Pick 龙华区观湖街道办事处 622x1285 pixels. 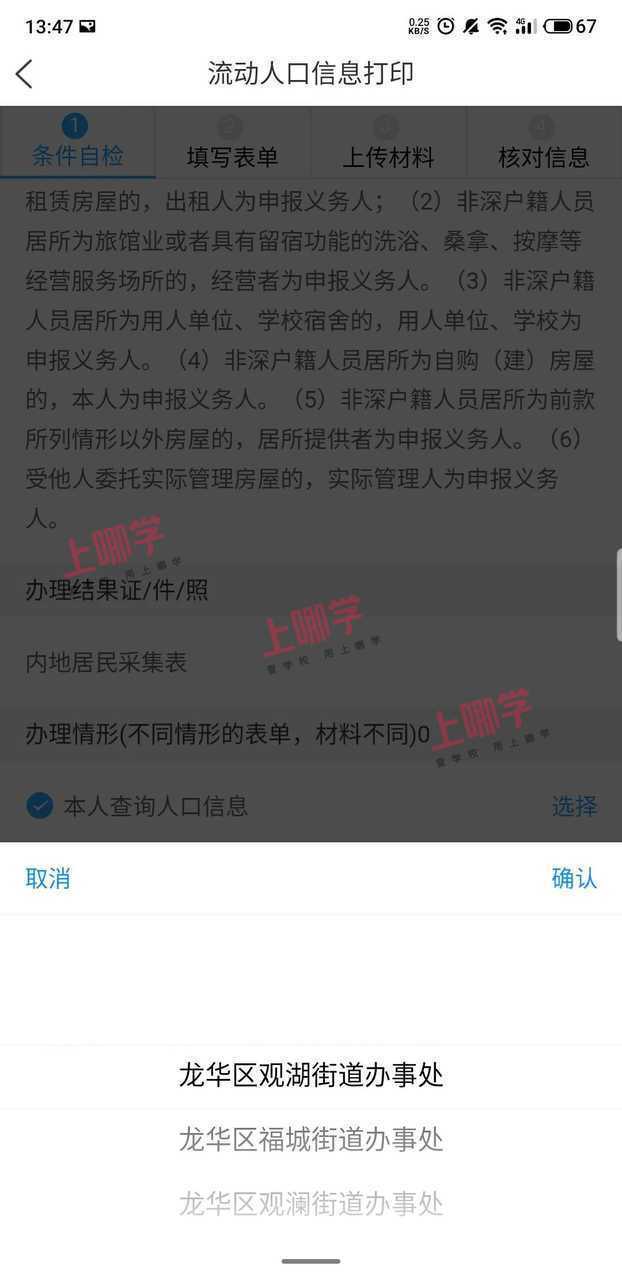pyautogui.click(x=311, y=1075)
